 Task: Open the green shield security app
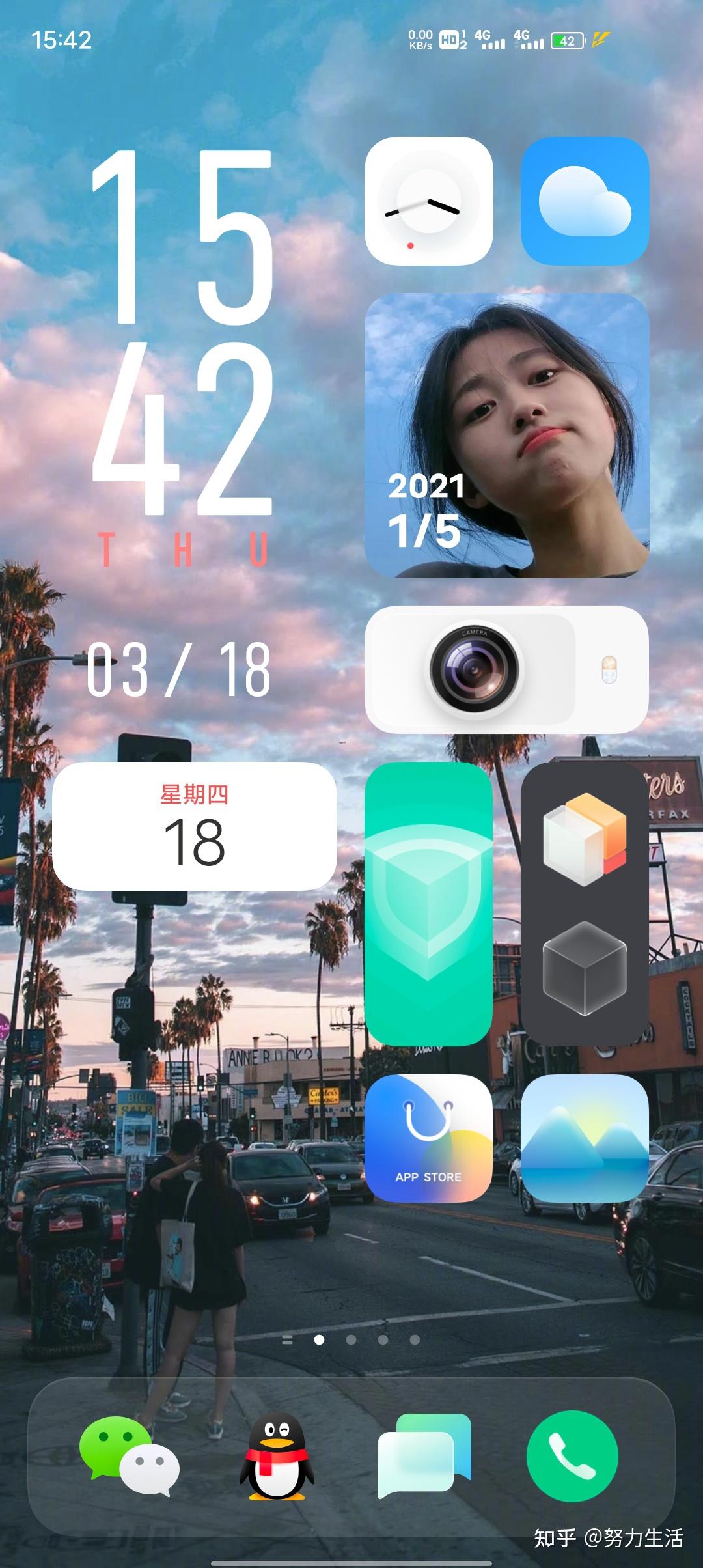pyautogui.click(x=428, y=904)
